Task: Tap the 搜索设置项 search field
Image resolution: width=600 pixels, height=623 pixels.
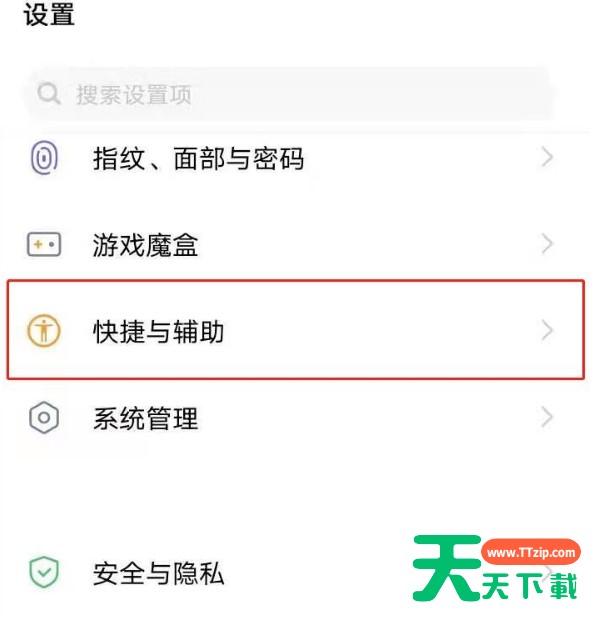Action: click(x=290, y=95)
